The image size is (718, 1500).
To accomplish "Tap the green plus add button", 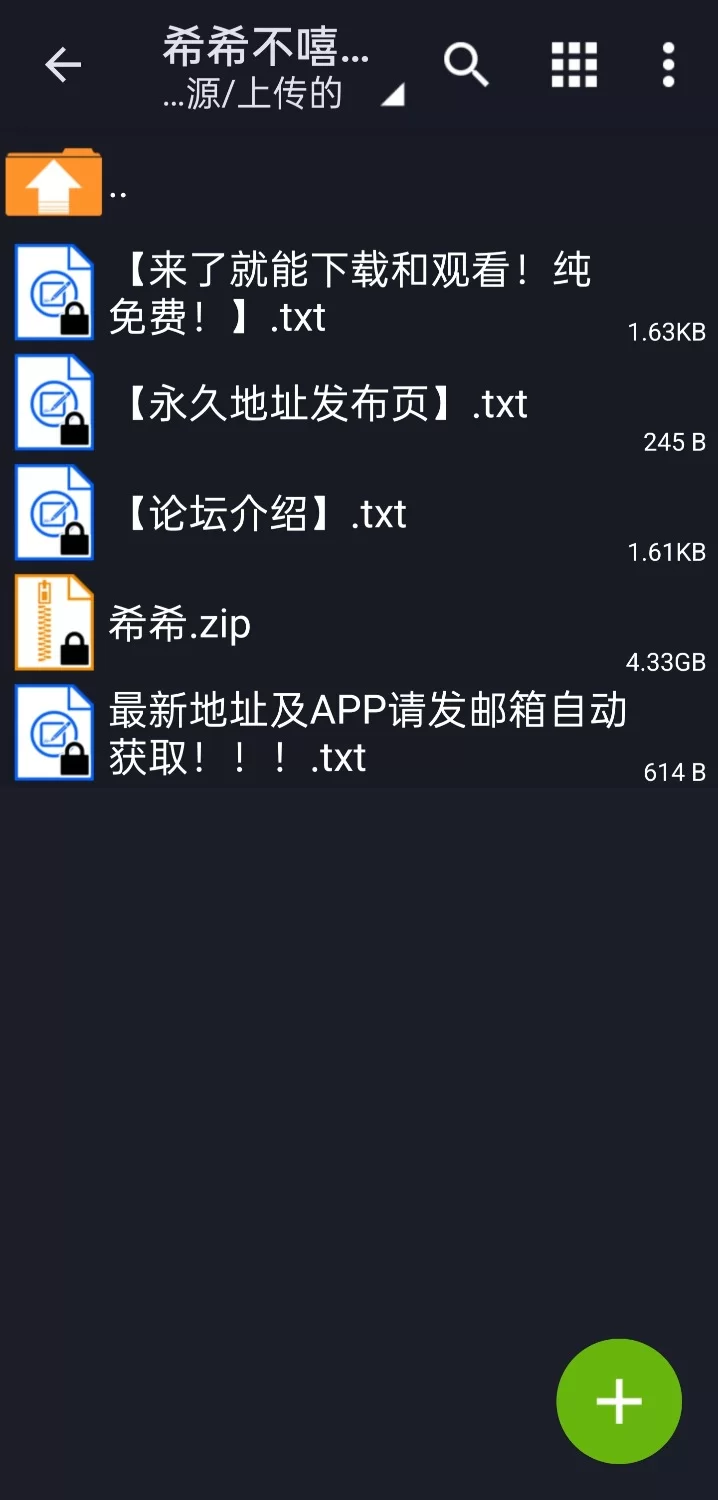I will (x=619, y=1401).
